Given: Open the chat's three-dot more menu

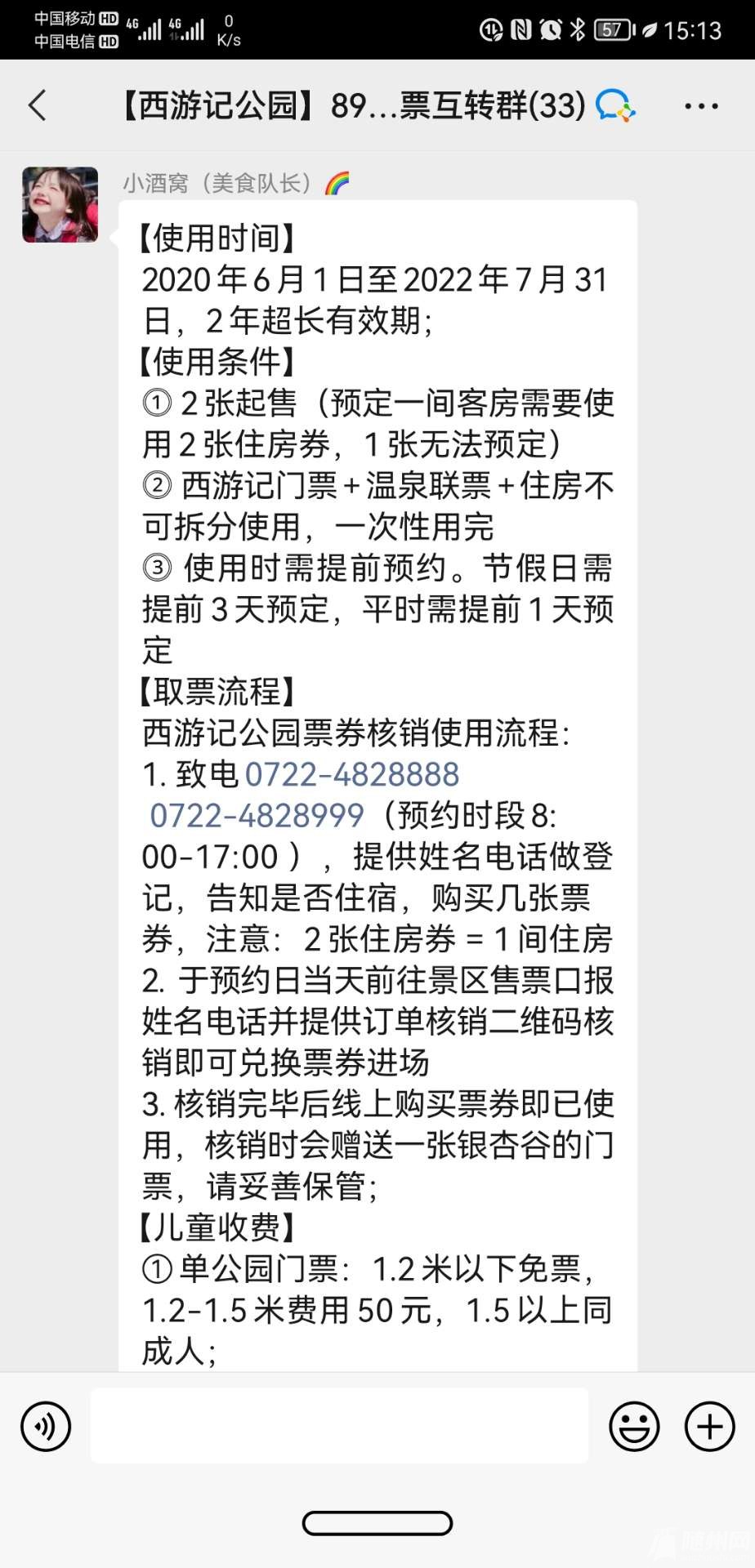Looking at the screenshot, I should [700, 106].
